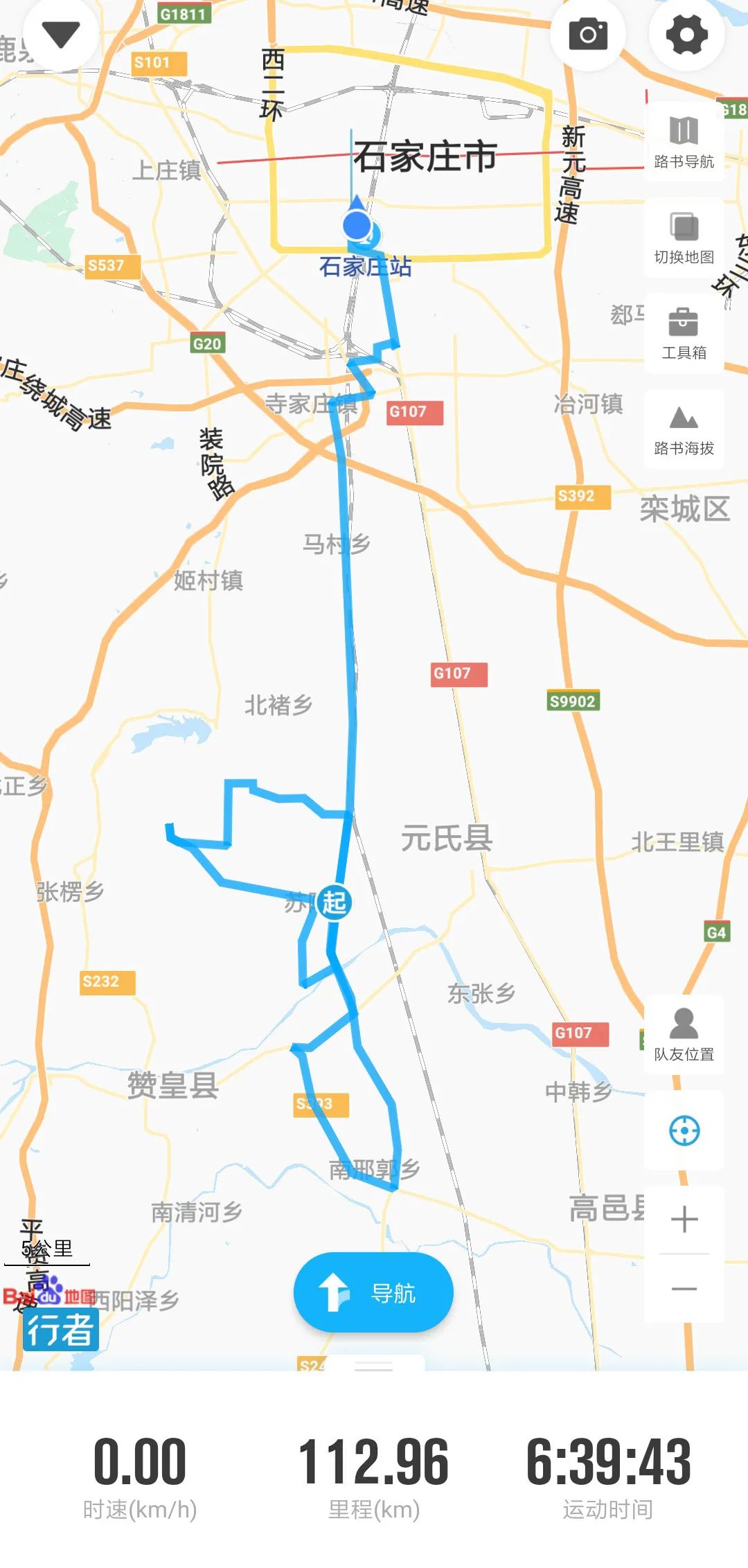Collapse the map with the down arrow

pyautogui.click(x=60, y=33)
